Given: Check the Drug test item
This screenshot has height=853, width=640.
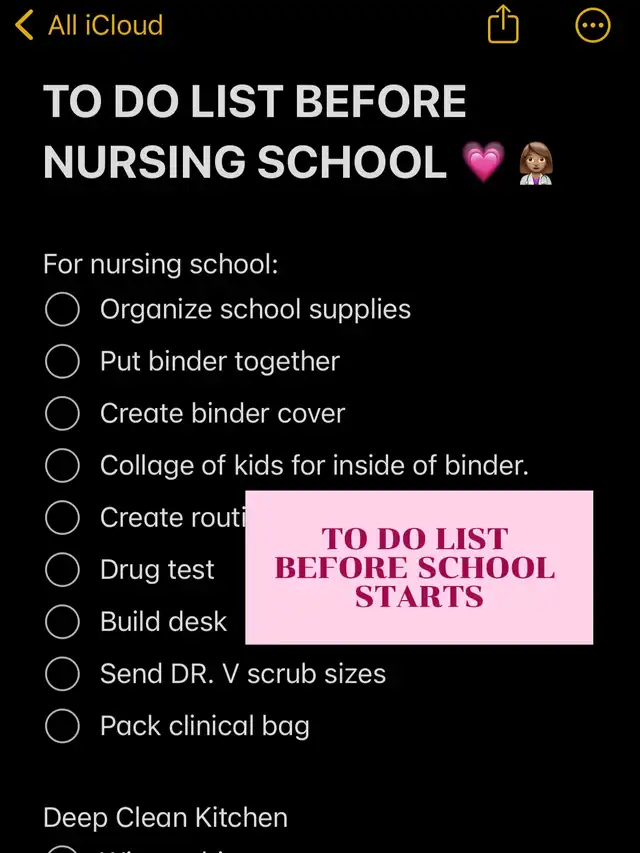Looking at the screenshot, I should (62, 570).
